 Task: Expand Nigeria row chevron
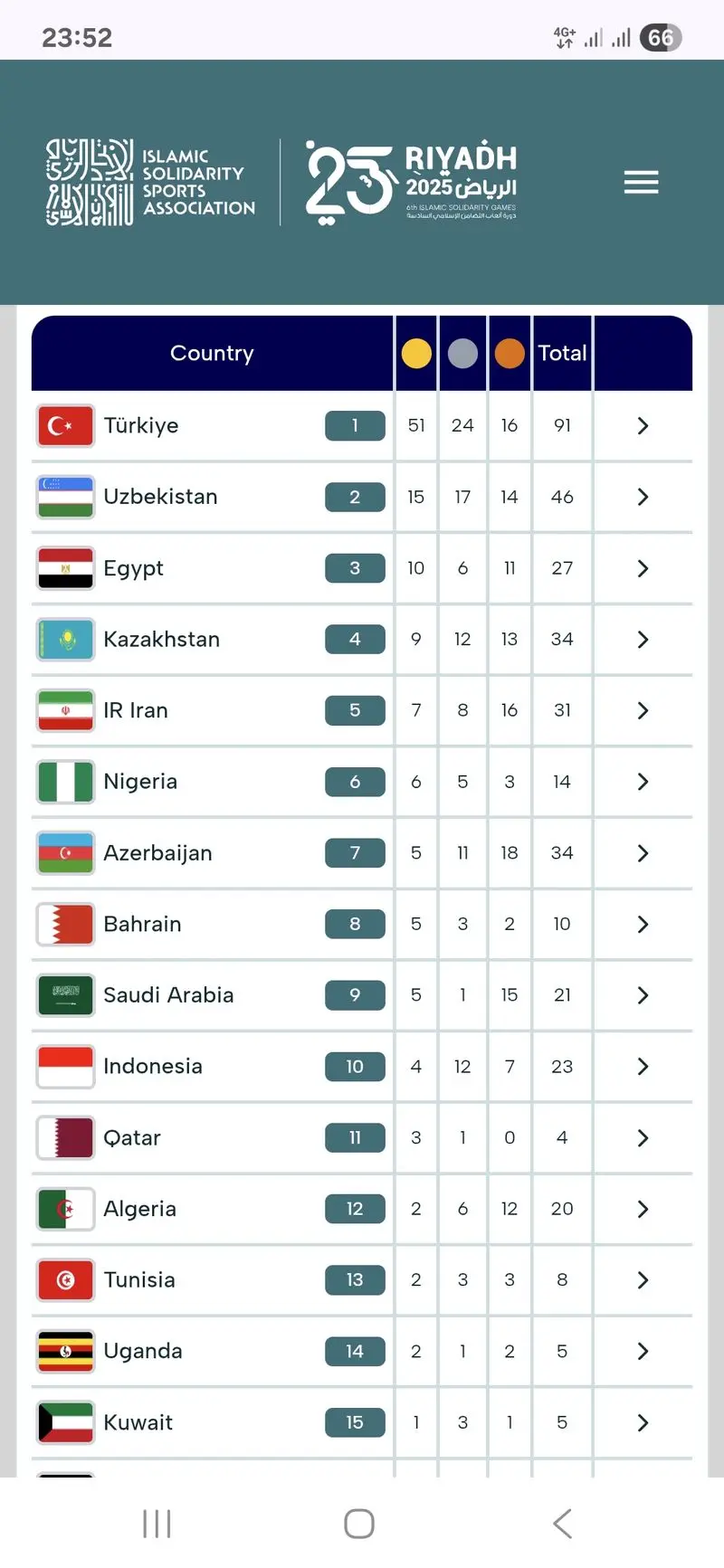[x=643, y=782]
